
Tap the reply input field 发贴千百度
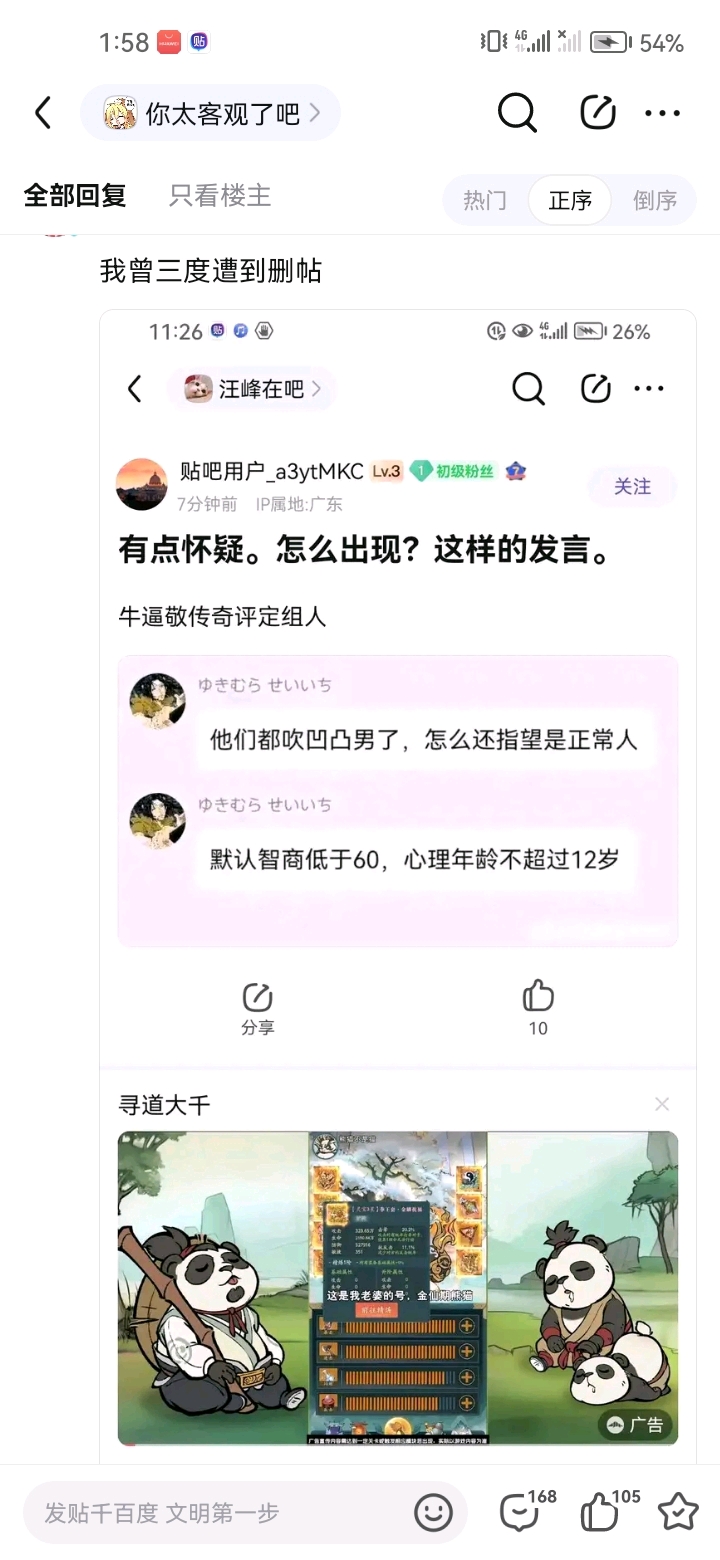(220, 1512)
